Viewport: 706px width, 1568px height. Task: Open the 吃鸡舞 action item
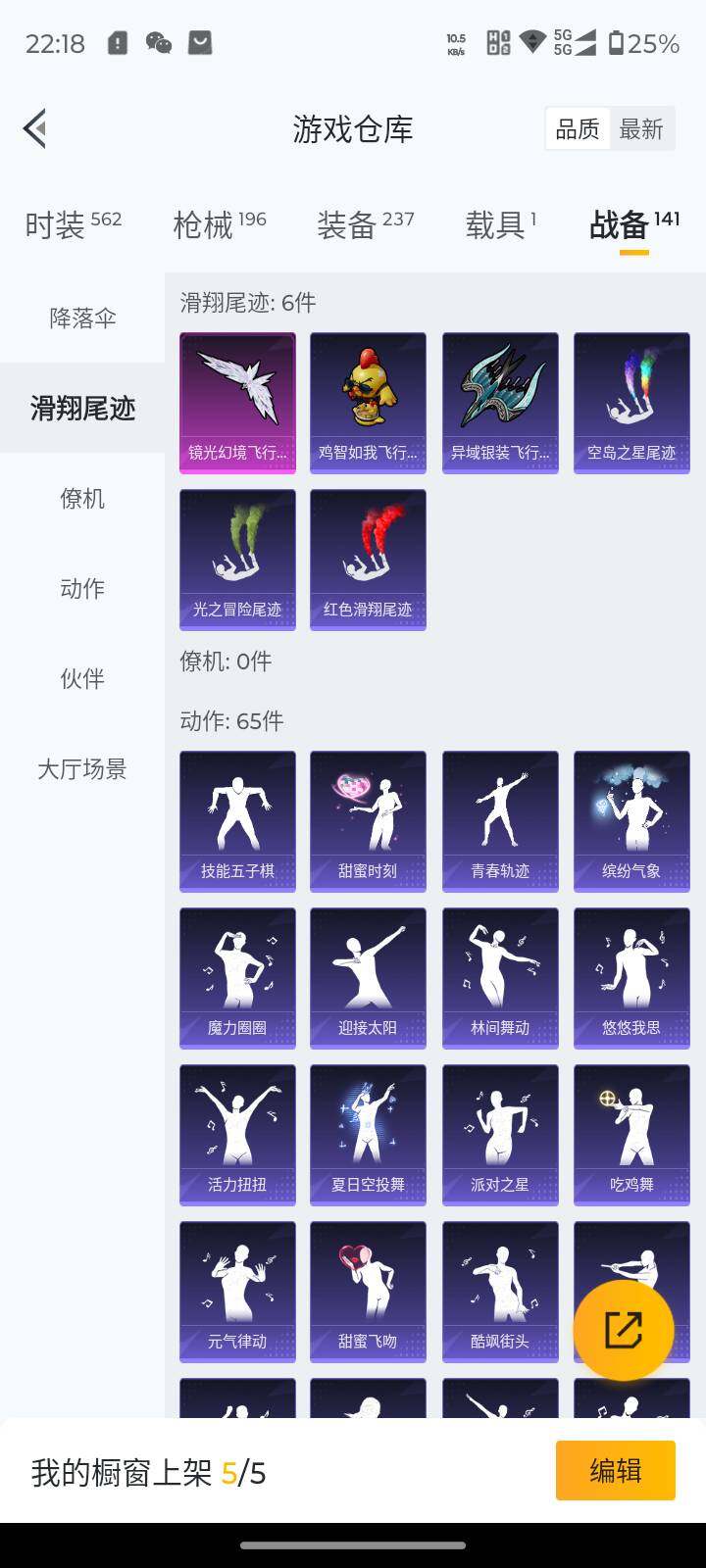(x=631, y=1134)
